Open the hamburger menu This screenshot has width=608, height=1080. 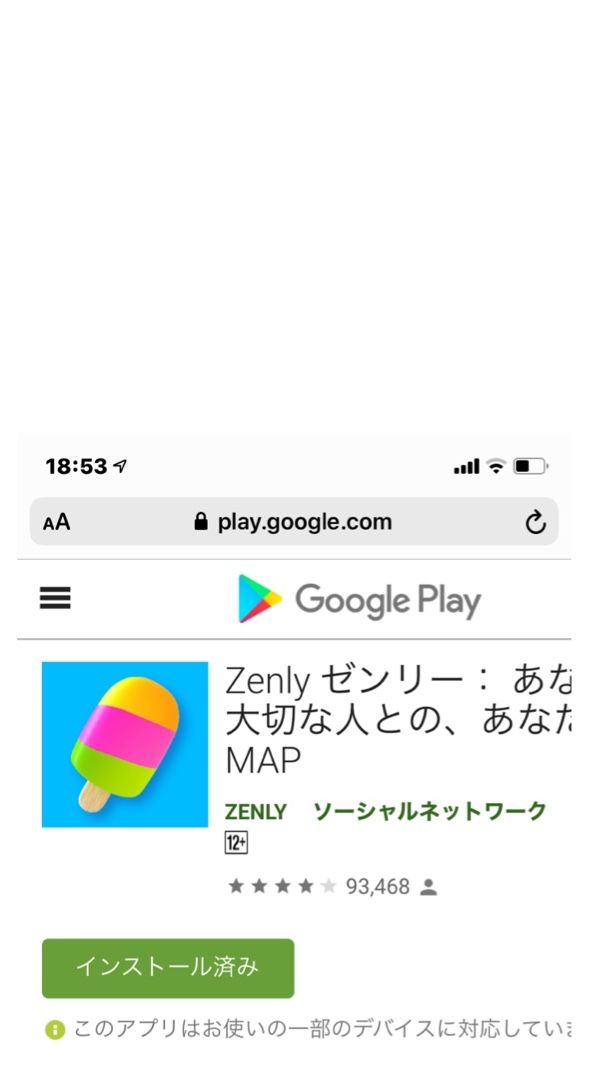(55, 599)
